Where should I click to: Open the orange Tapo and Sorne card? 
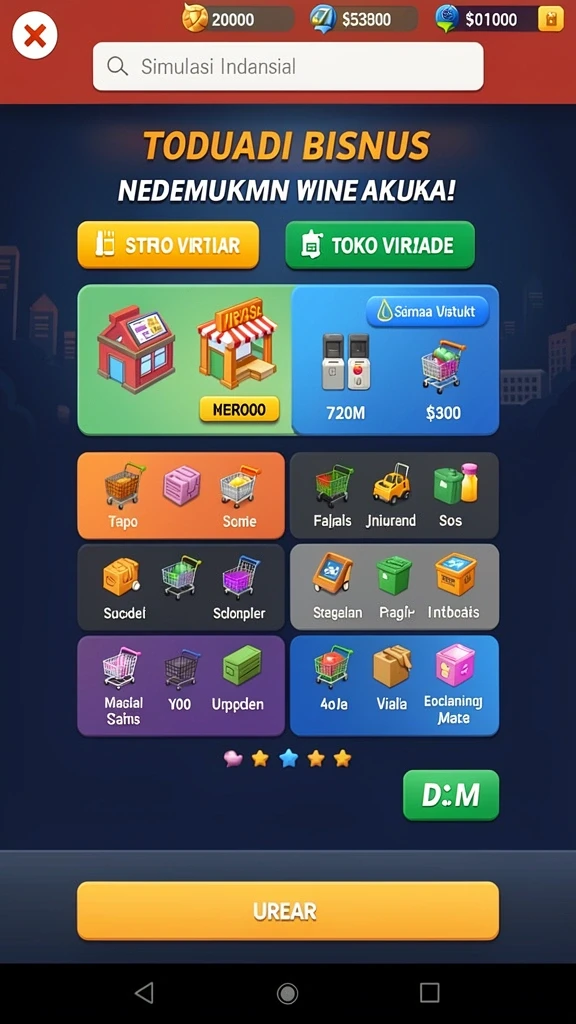coord(181,496)
